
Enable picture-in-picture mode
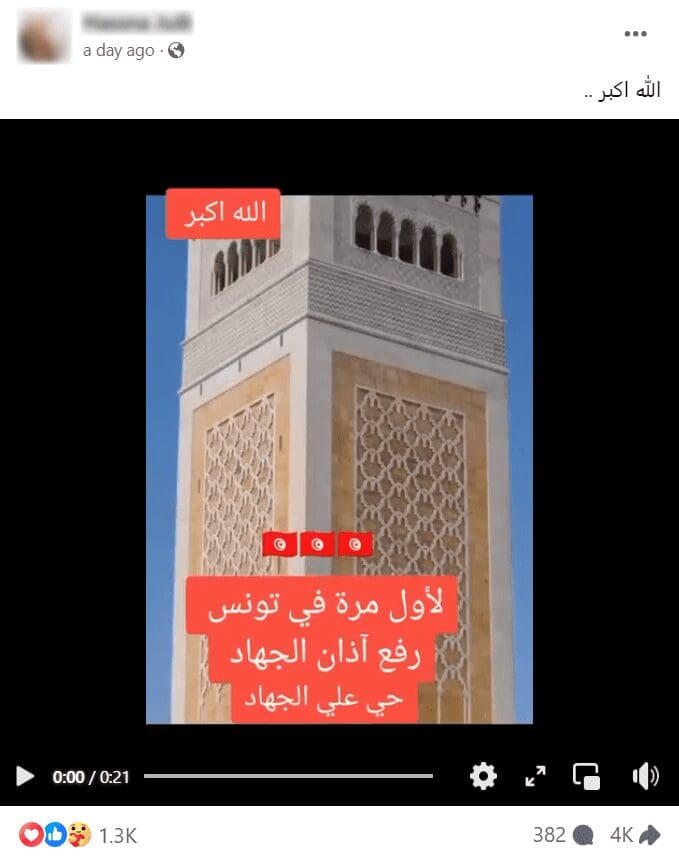[586, 776]
